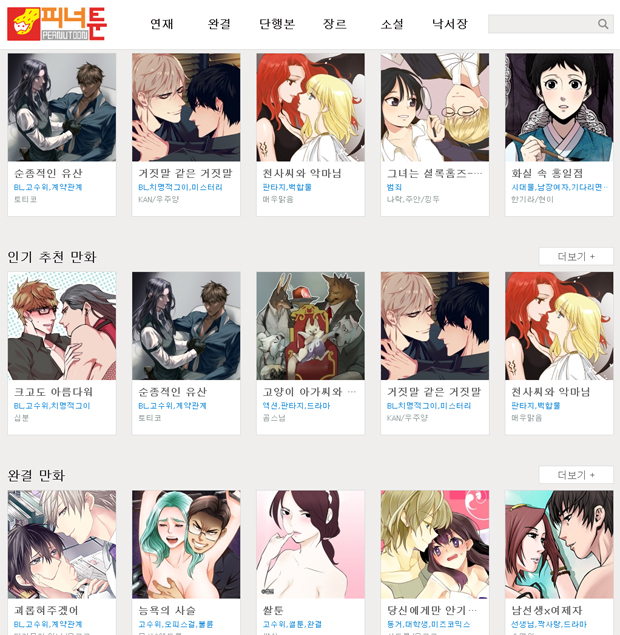Tap the search magnifier icon

(603, 24)
